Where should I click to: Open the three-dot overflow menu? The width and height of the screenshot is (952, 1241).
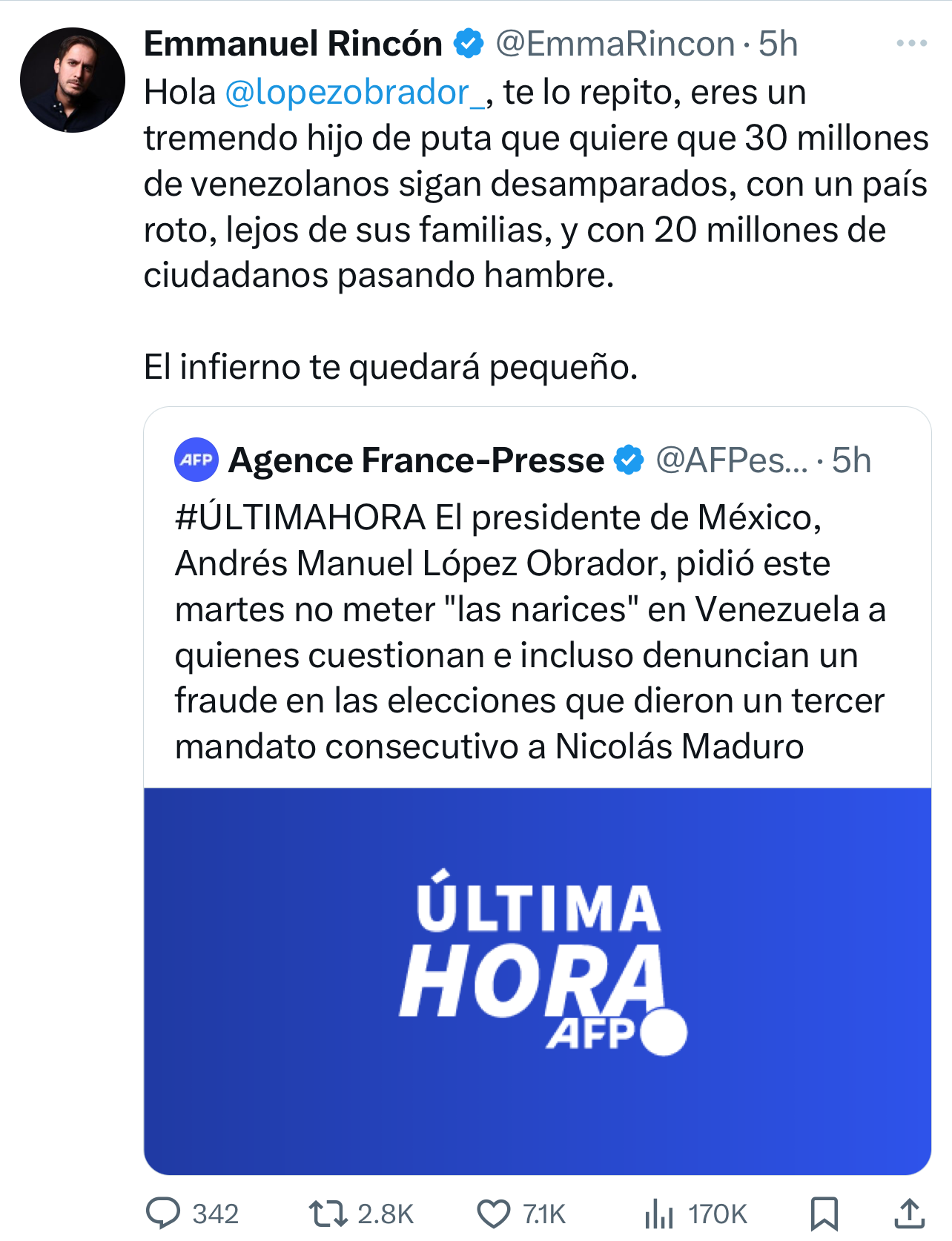coord(911,44)
